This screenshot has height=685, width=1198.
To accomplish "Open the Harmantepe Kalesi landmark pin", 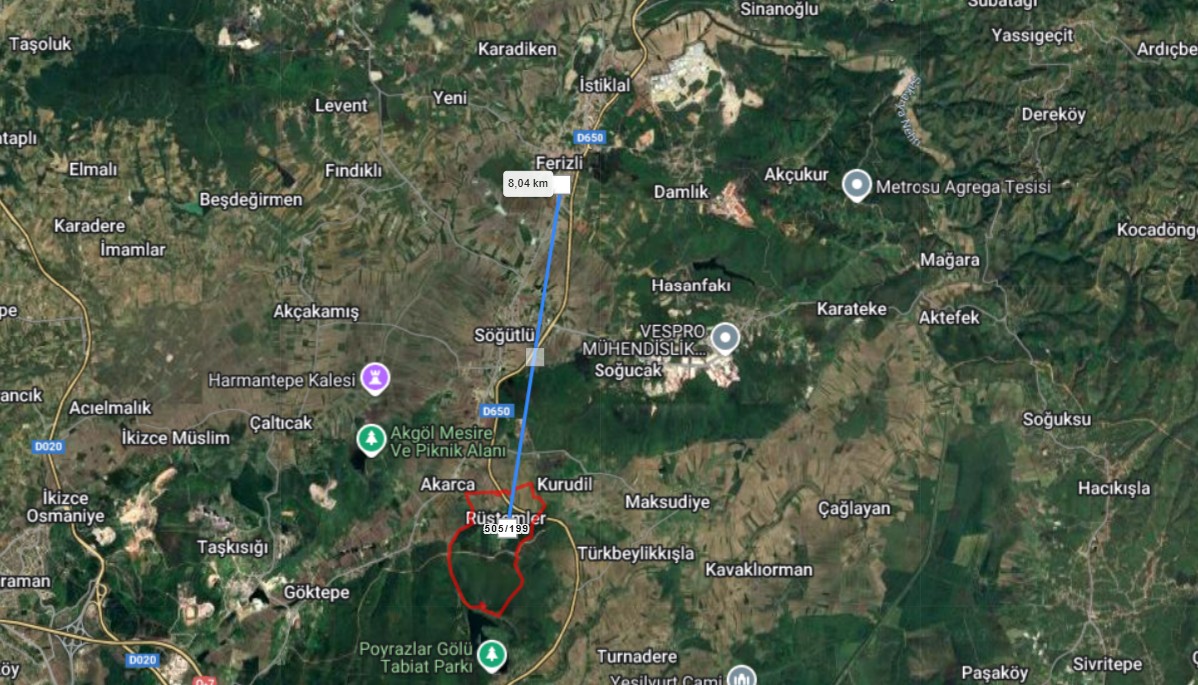I will click(376, 377).
